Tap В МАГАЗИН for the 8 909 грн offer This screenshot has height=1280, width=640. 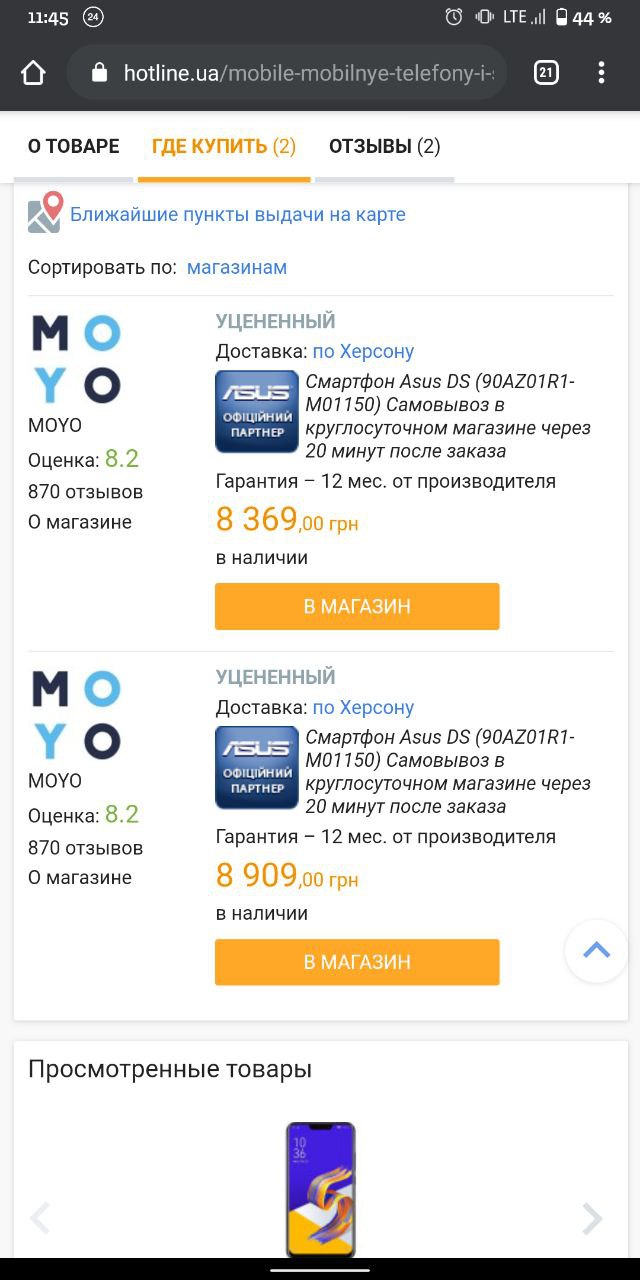click(357, 962)
